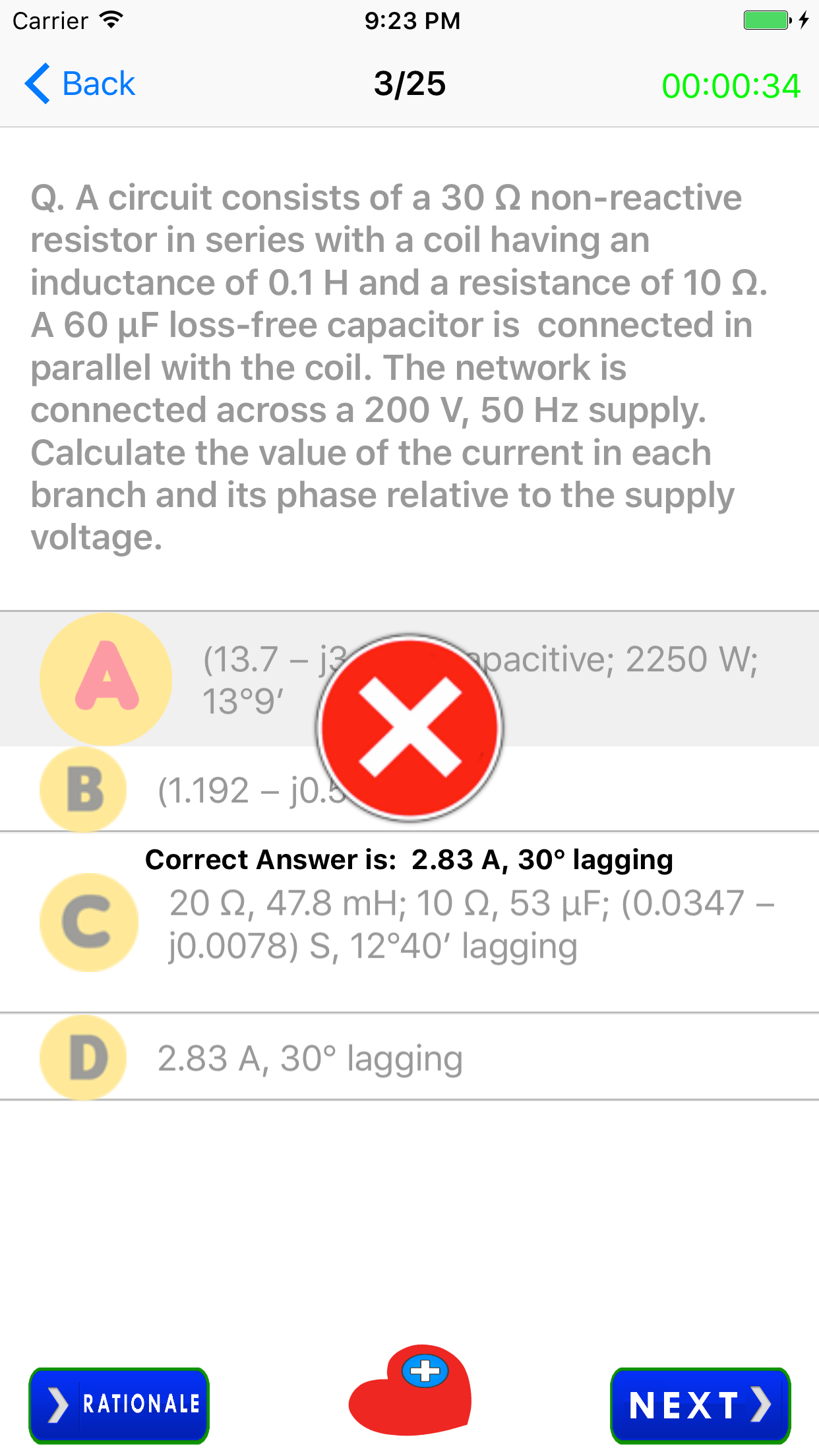Tap the Correct Answer banner text
Screen dimensions: 819x1456
[x=409, y=859]
